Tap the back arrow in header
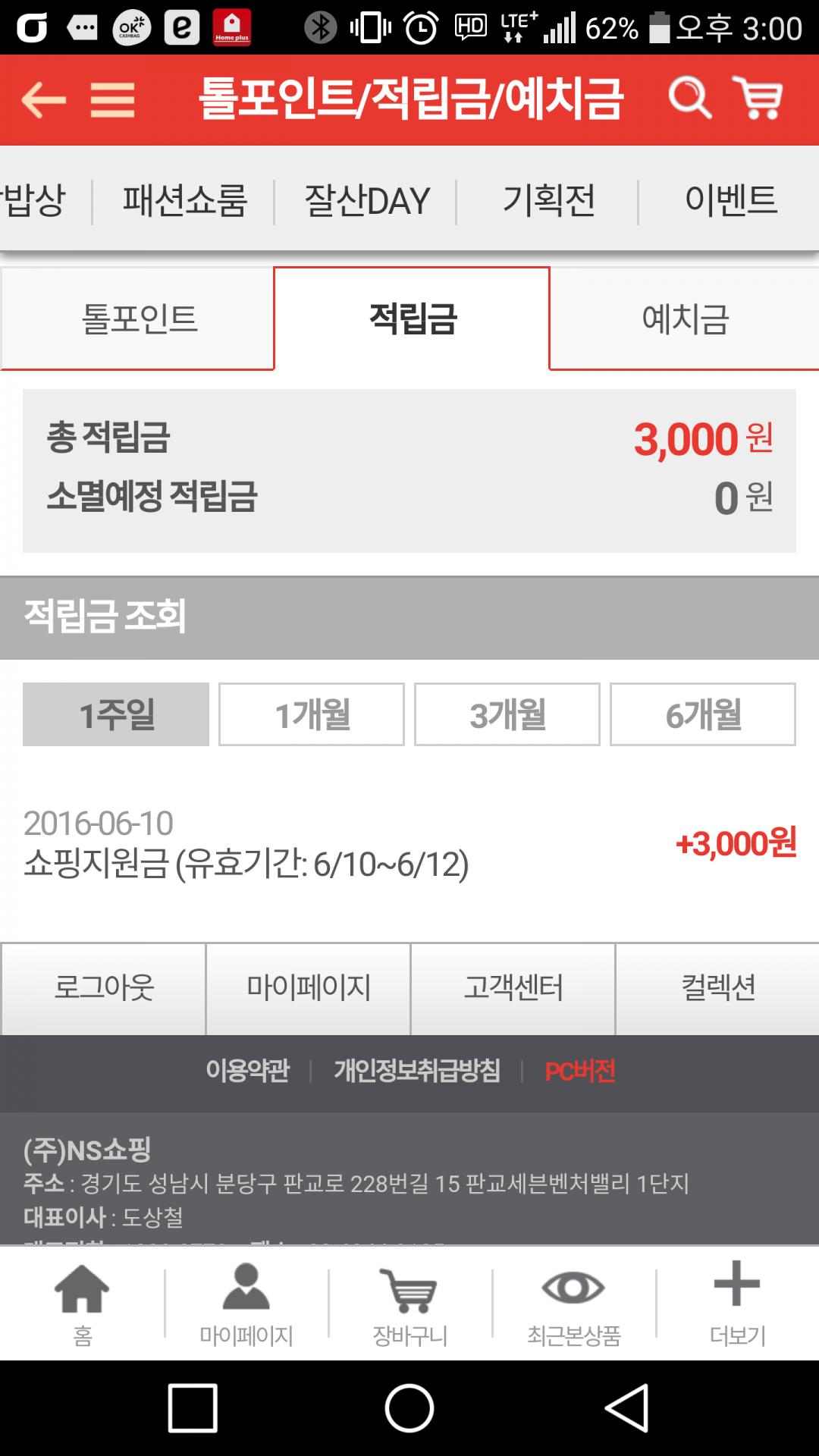This screenshot has width=819, height=1456. click(x=43, y=99)
